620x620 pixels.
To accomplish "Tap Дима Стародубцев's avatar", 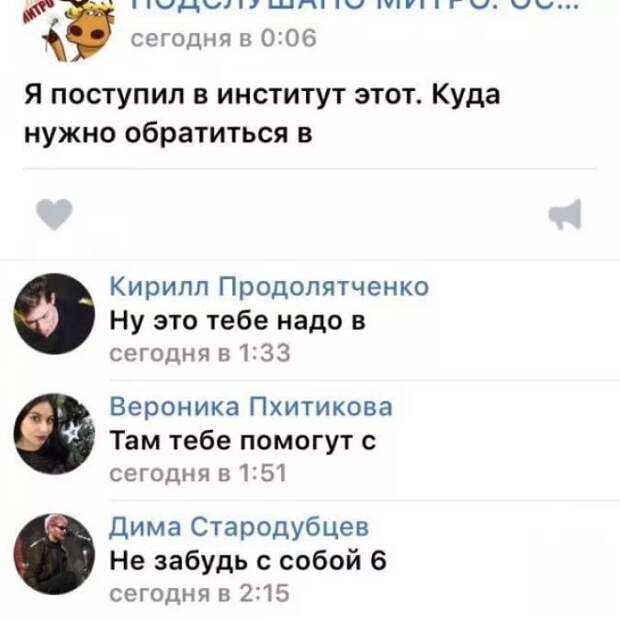I will click(x=54, y=554).
